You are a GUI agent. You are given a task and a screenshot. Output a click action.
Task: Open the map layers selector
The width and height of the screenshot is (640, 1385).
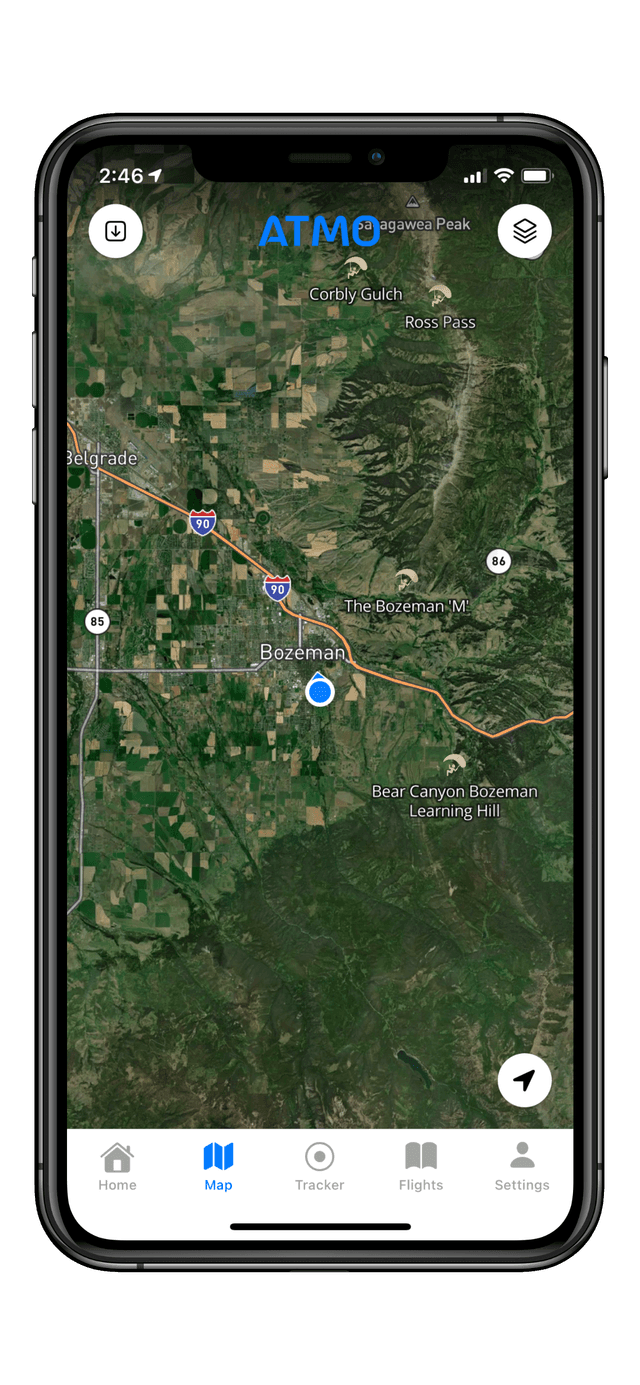click(525, 231)
